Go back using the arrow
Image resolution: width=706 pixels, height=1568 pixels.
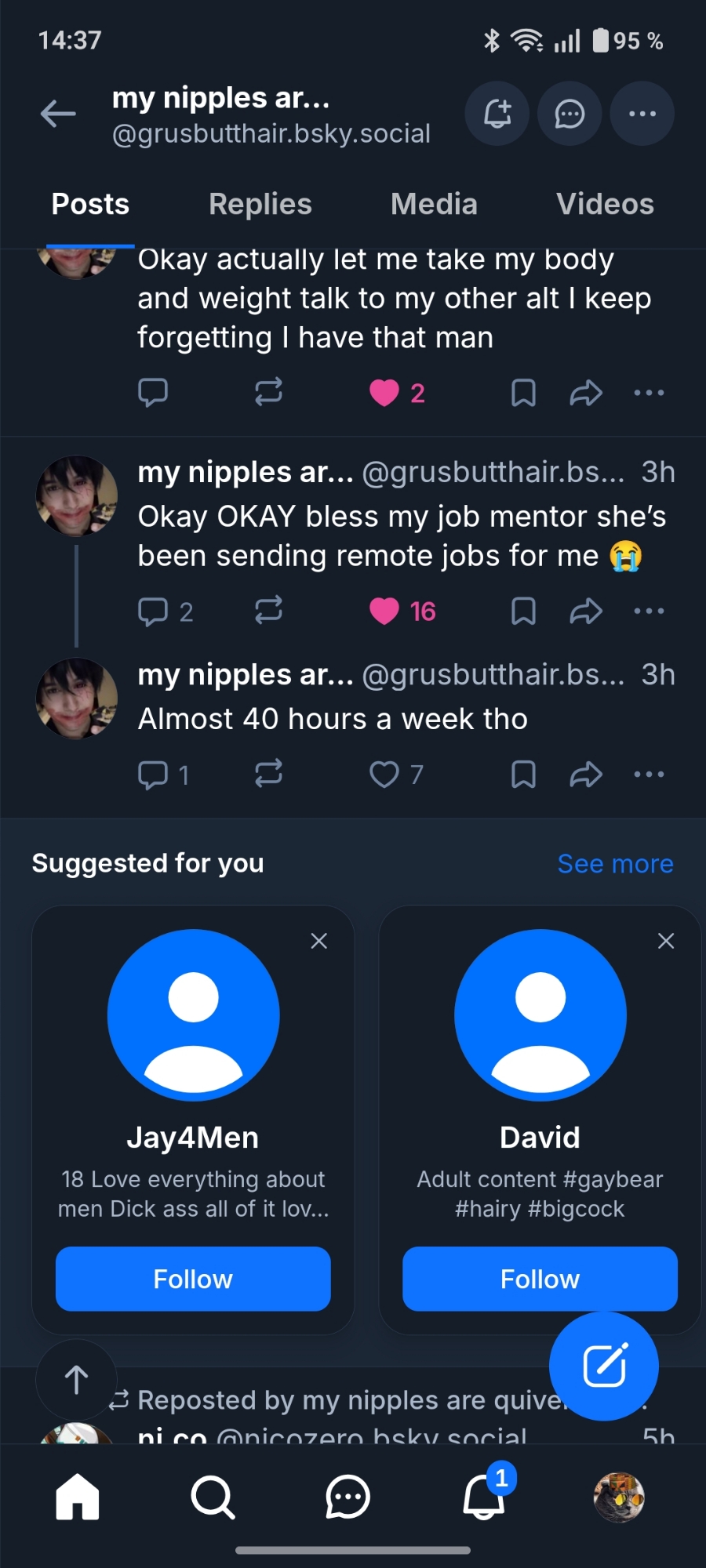pos(59,114)
